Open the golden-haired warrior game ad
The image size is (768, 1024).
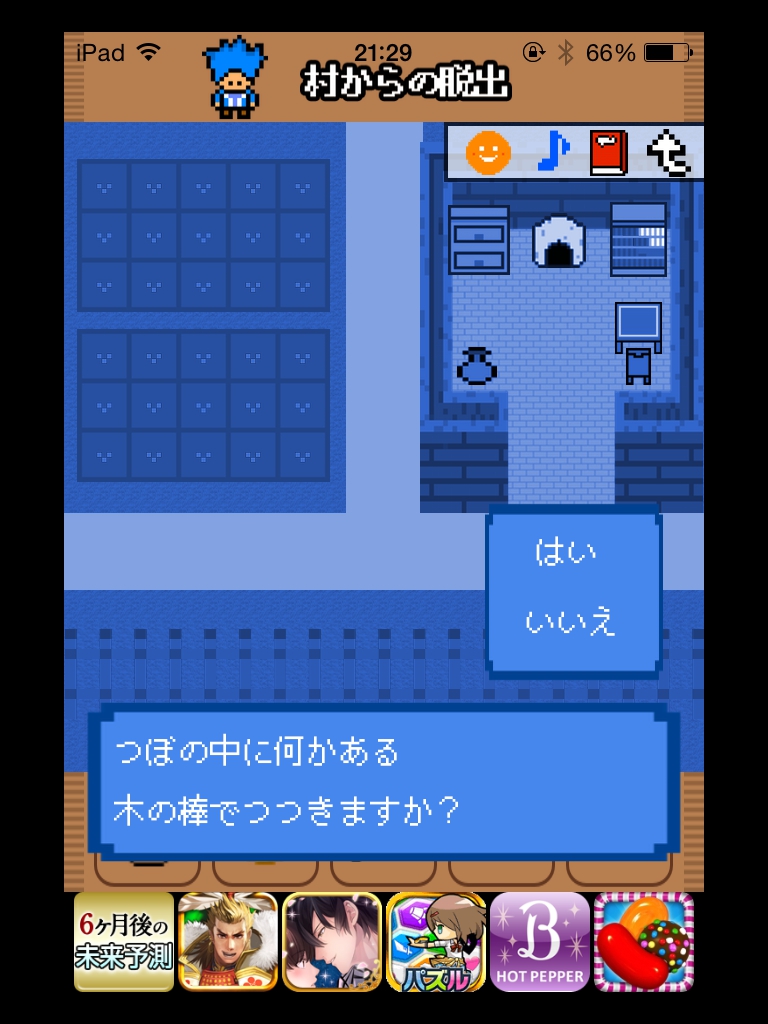227,942
